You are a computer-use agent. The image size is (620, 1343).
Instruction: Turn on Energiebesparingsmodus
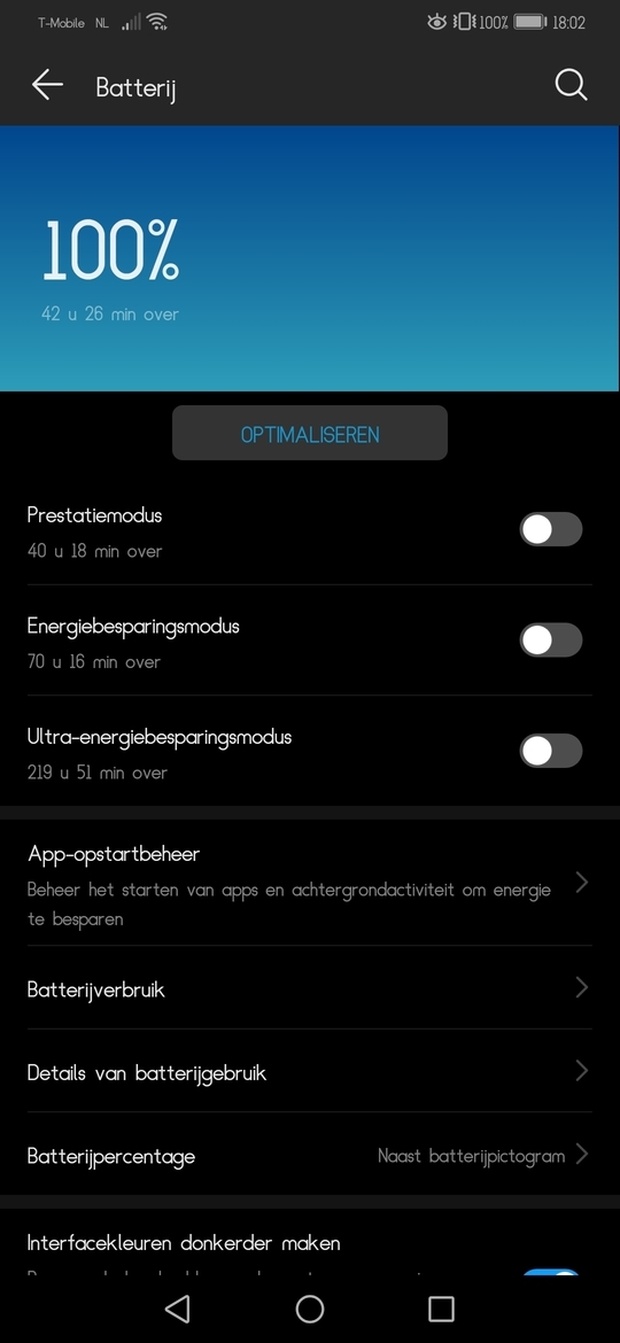[x=551, y=641]
